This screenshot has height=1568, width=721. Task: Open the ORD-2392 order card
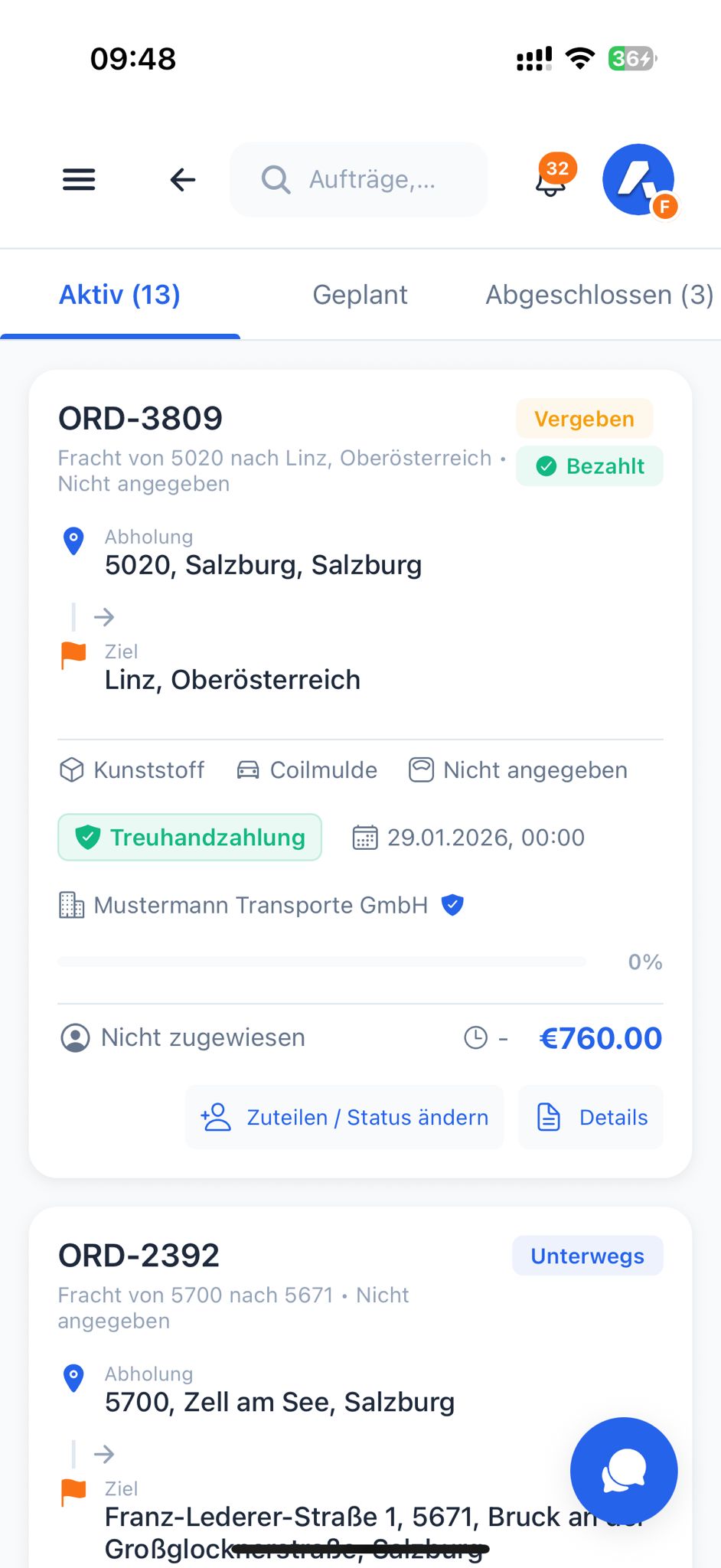360,1387
